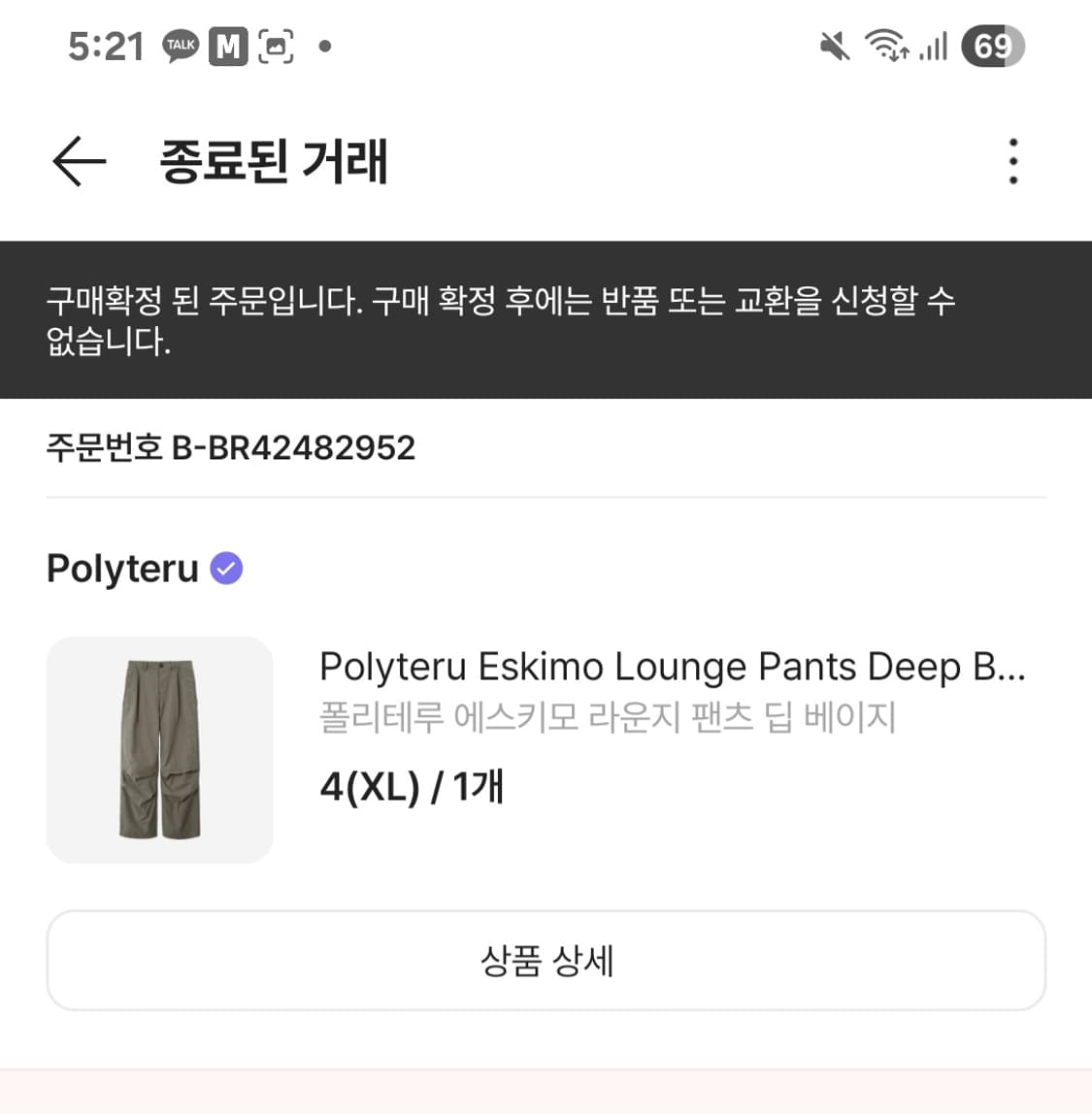Tap the screenshot capture icon in status bar

[277, 45]
